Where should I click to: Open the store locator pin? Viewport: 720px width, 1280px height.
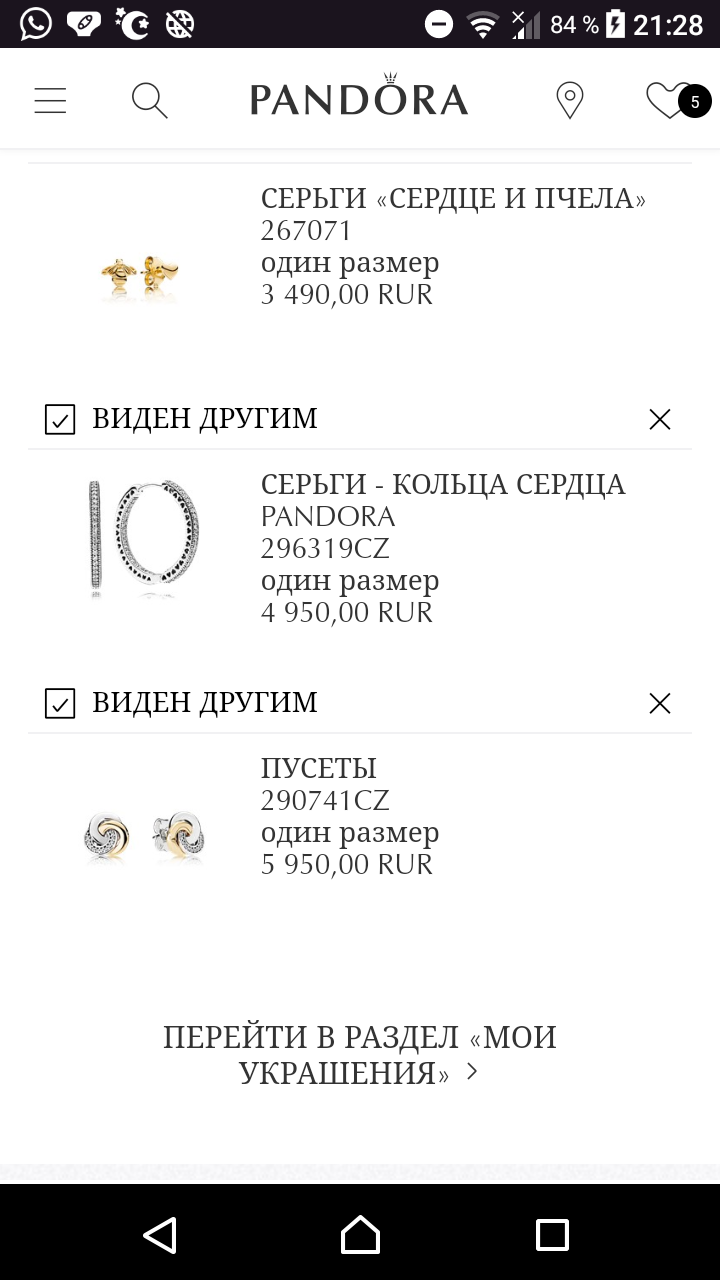569,100
